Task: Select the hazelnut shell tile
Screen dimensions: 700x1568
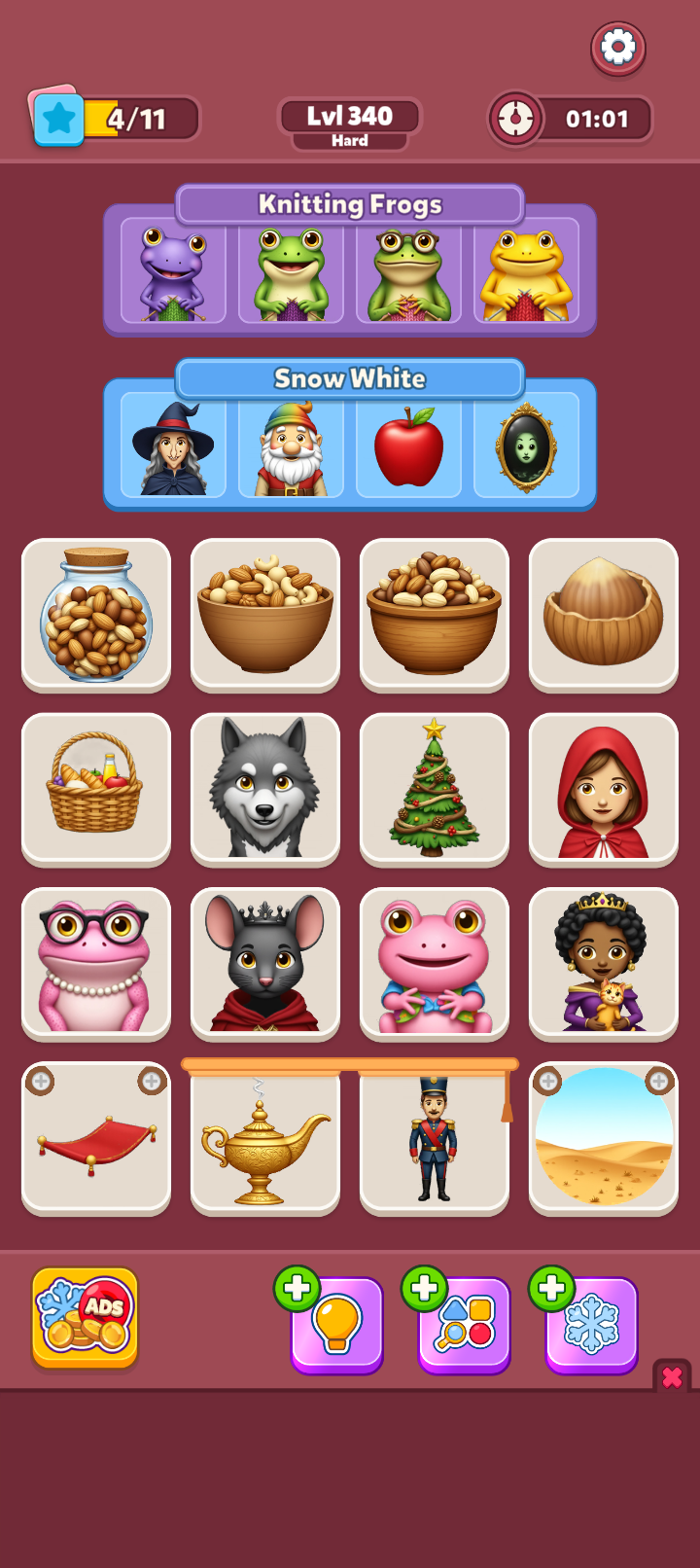Action: (604, 614)
